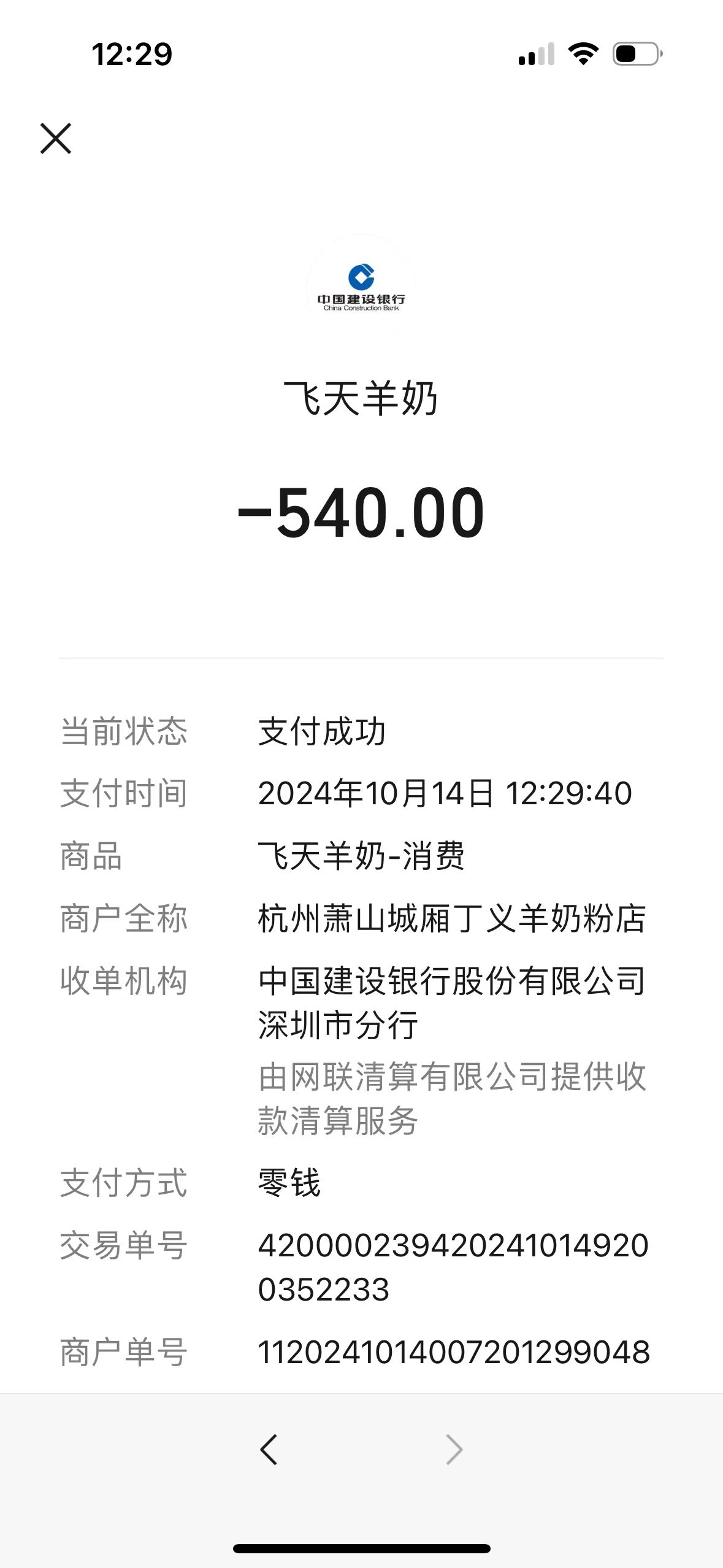Go back using the bottom left arrow
The height and width of the screenshot is (1568, 723).
[x=269, y=1450]
